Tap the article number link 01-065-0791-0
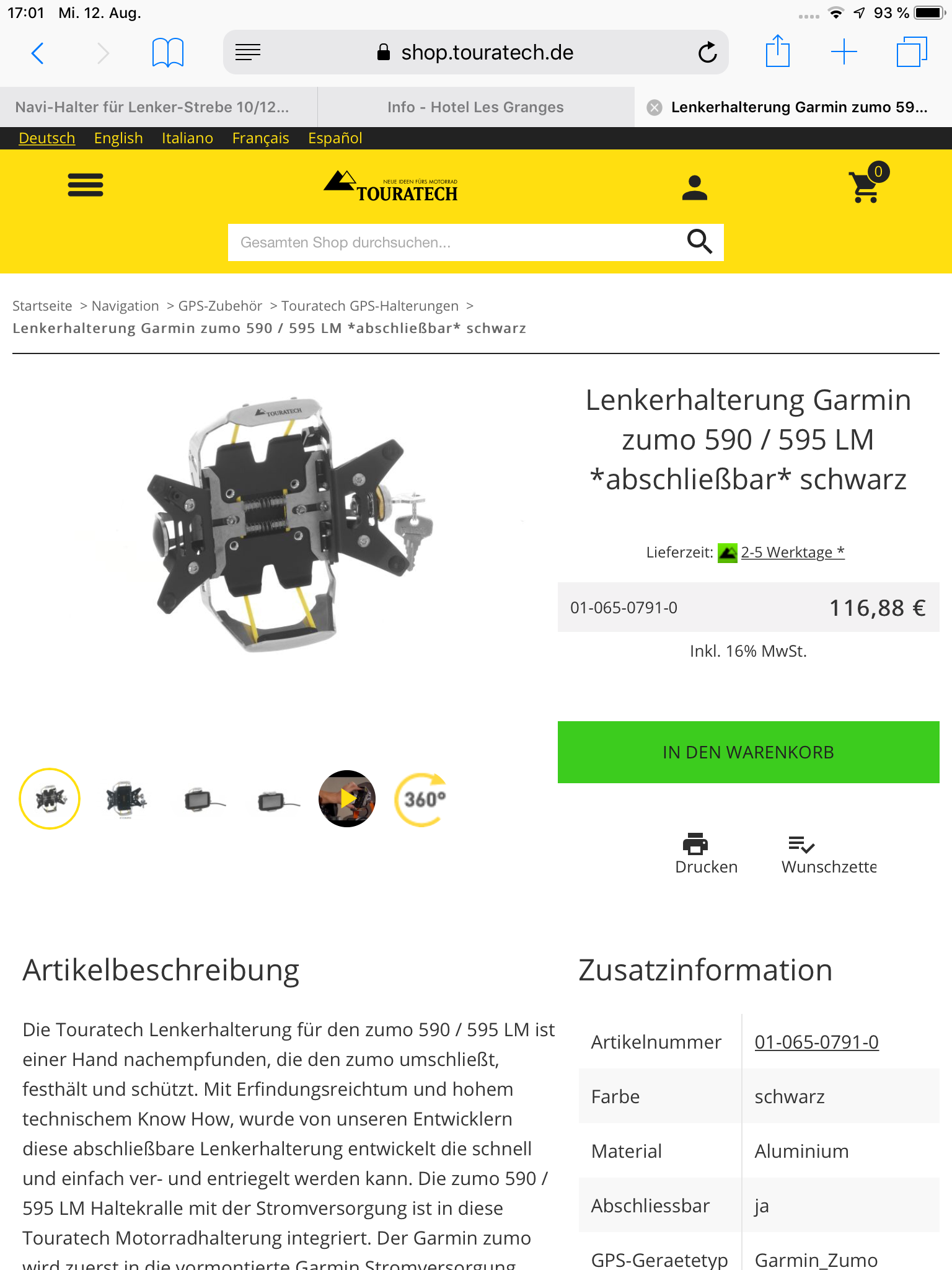Screen dimensions: 952x1270 click(x=816, y=1042)
